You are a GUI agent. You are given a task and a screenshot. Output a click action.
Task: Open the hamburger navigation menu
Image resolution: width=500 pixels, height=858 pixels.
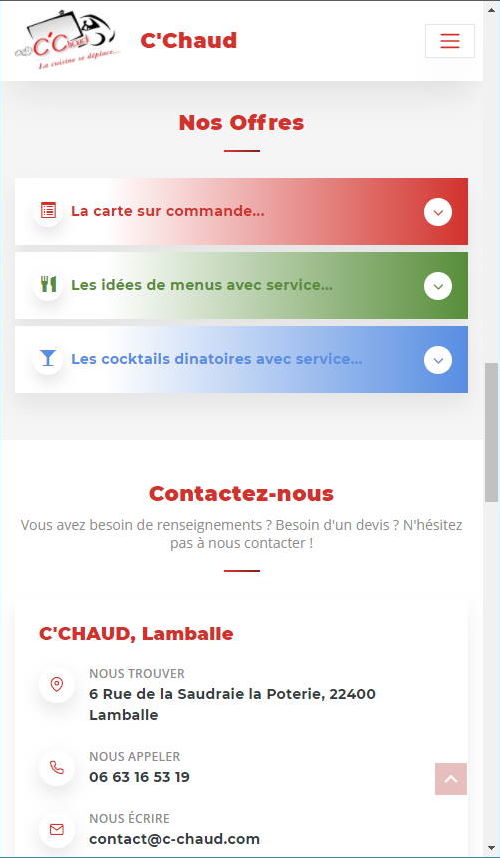point(449,41)
